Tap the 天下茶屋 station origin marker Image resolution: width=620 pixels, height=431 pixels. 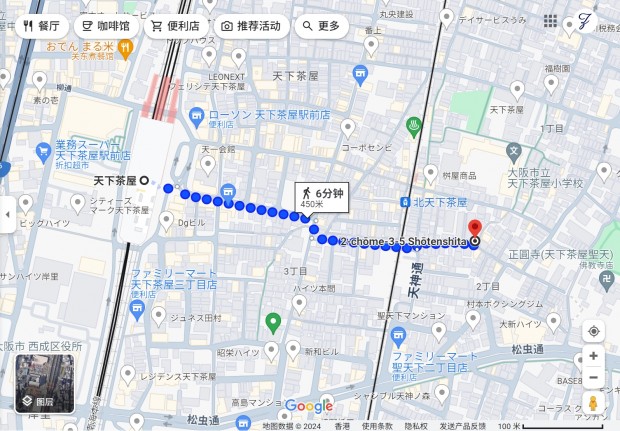tap(143, 181)
